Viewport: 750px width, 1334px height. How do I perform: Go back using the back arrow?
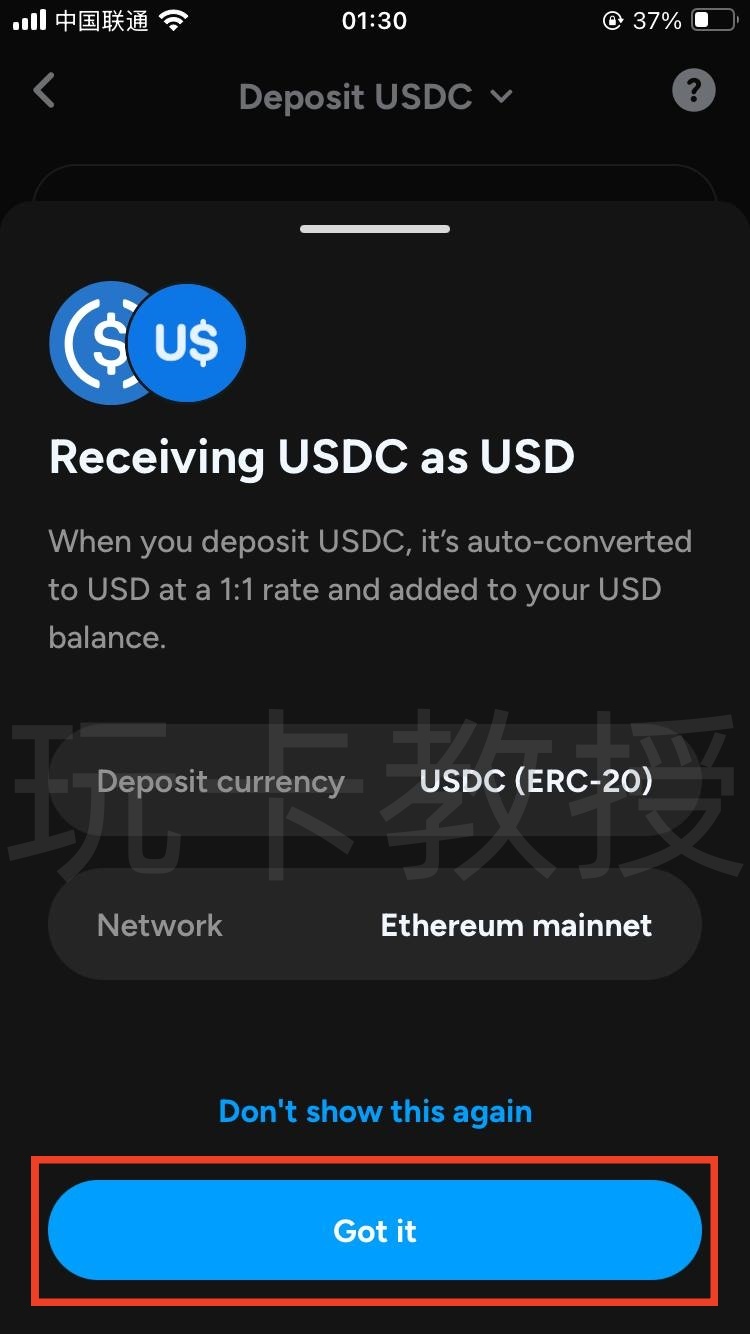pyautogui.click(x=44, y=92)
